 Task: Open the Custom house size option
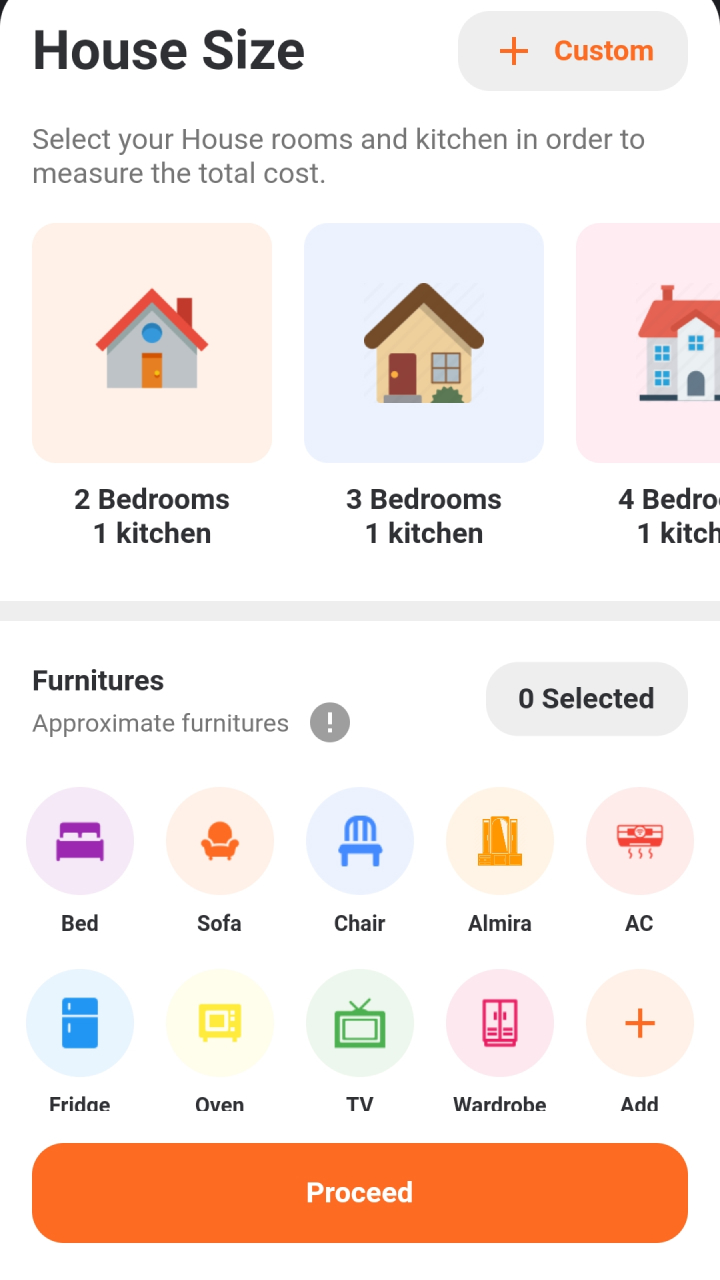(572, 50)
